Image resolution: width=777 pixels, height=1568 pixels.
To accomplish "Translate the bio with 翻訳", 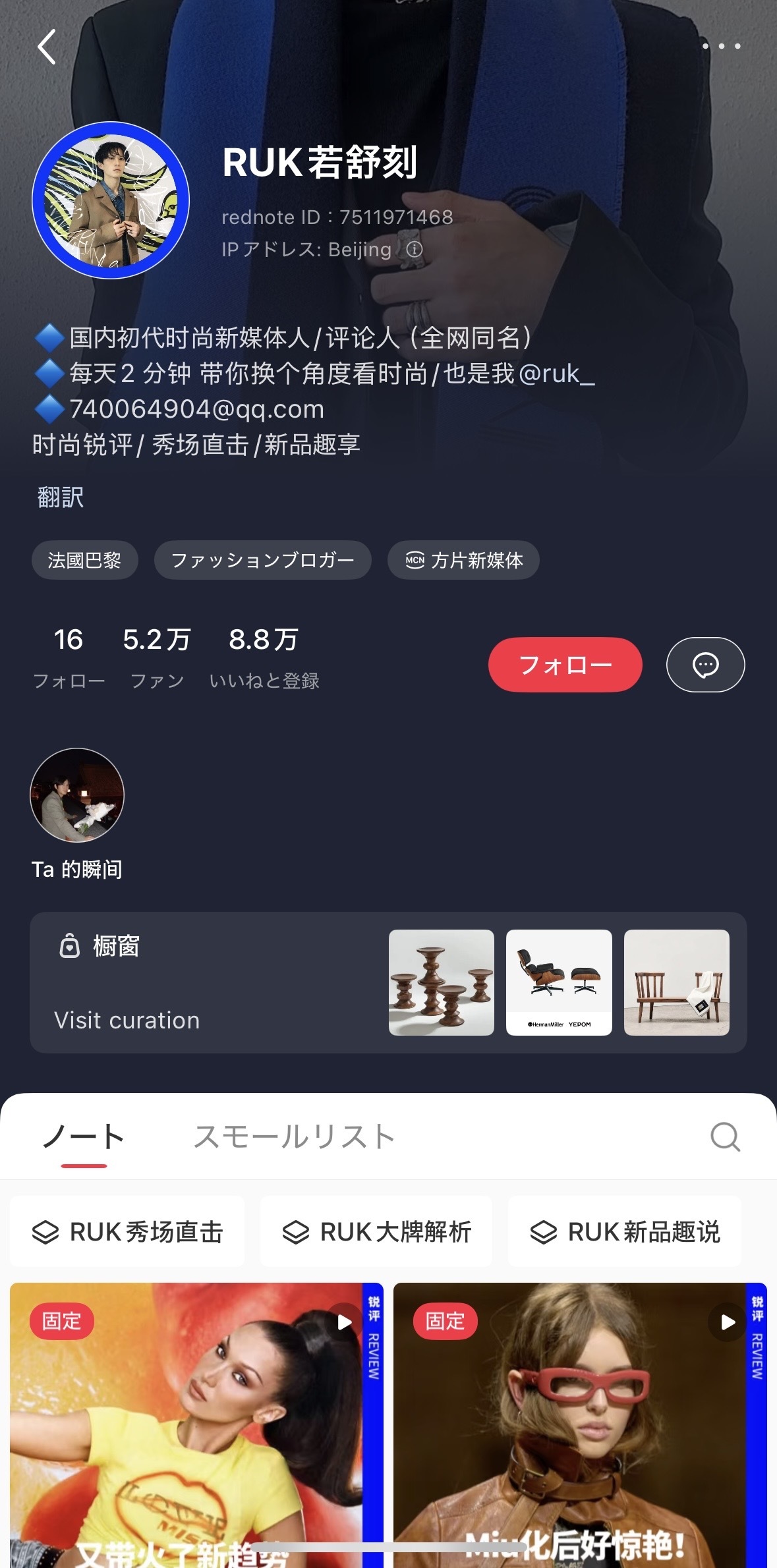I will tap(61, 497).
